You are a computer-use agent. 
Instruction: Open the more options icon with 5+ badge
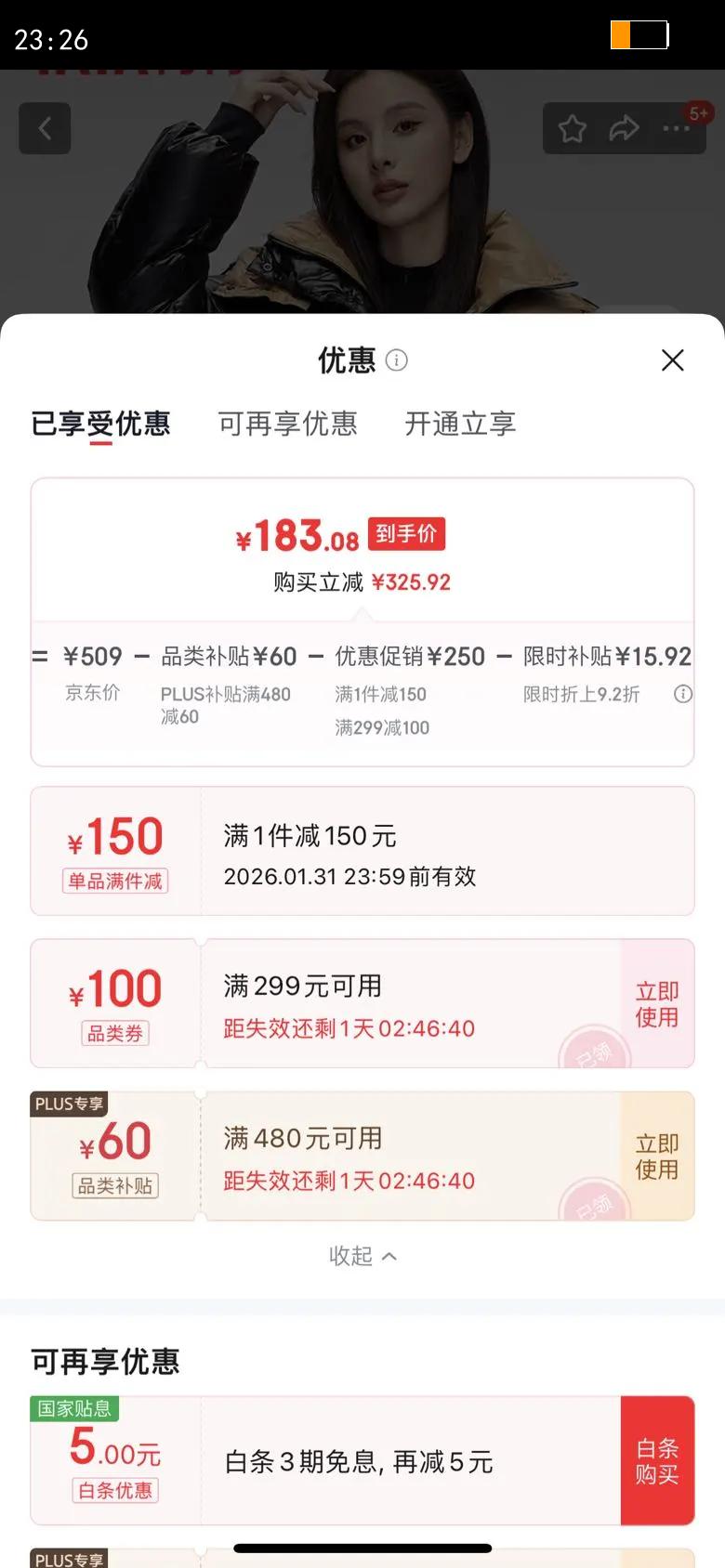coord(678,130)
